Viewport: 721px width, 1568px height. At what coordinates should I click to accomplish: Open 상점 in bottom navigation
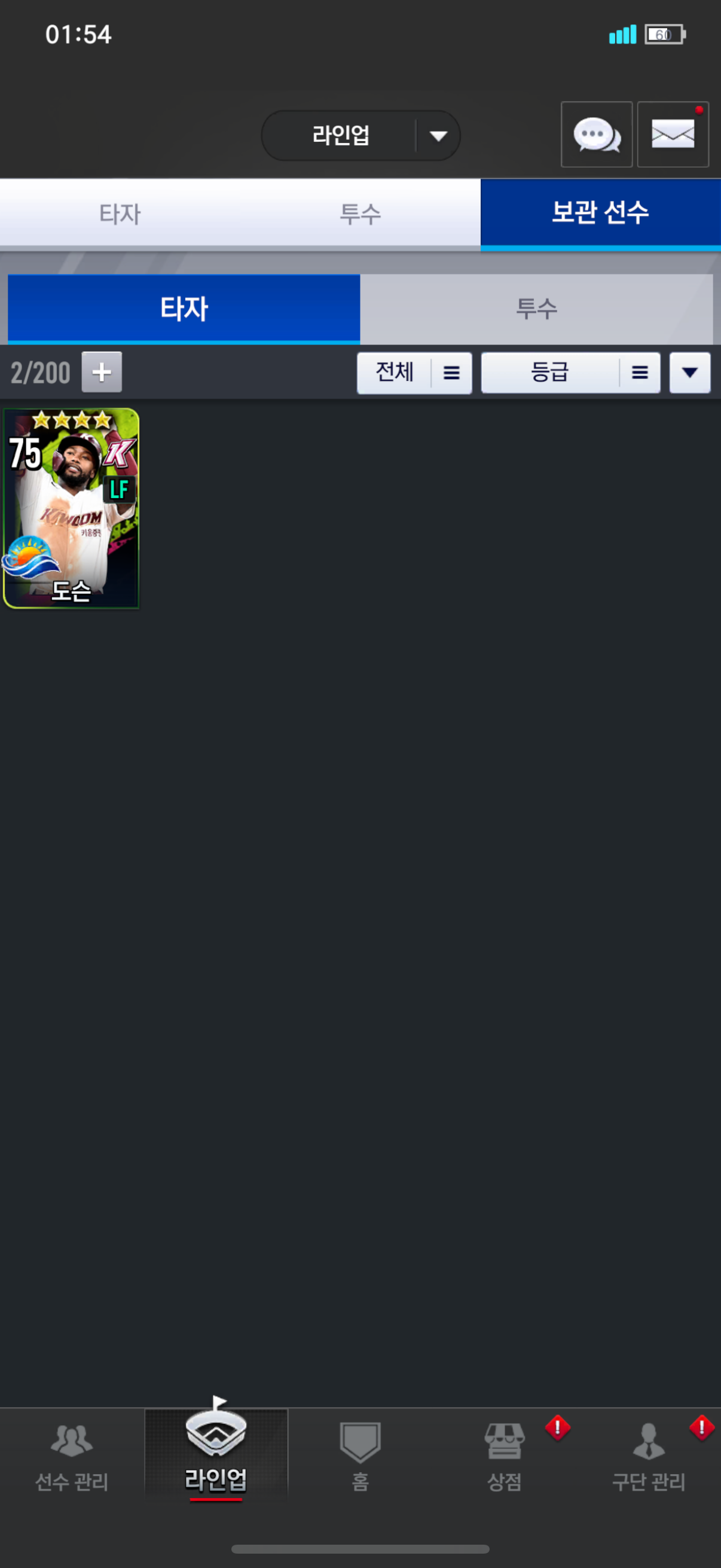pyautogui.click(x=505, y=1457)
